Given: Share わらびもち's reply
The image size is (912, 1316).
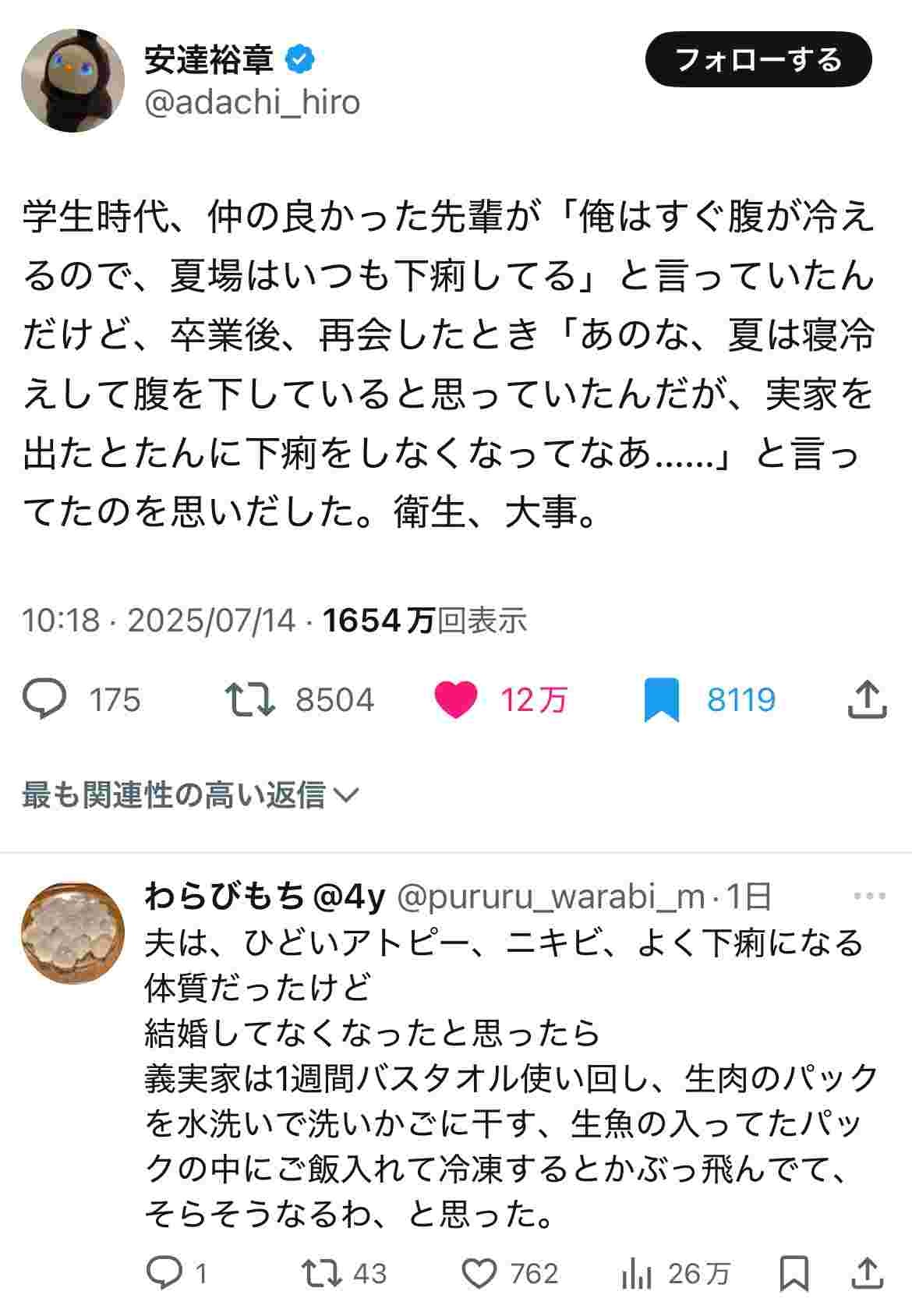Looking at the screenshot, I should tap(868, 1273).
